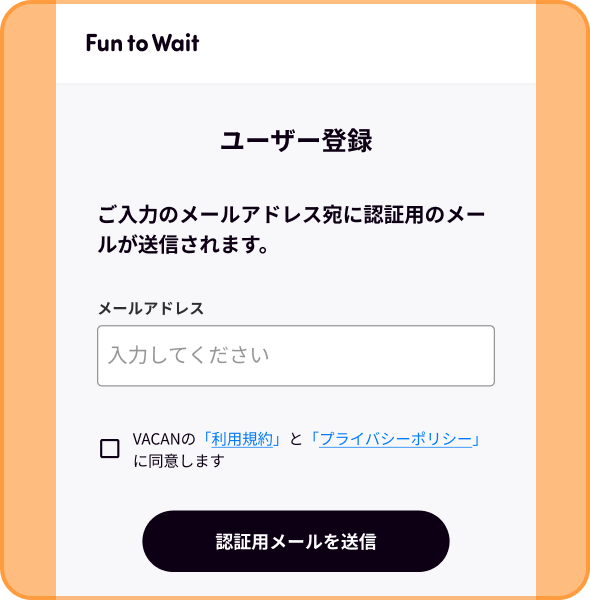The height and width of the screenshot is (600, 590).
Task: Open the 利用規約 link
Action: [242, 439]
